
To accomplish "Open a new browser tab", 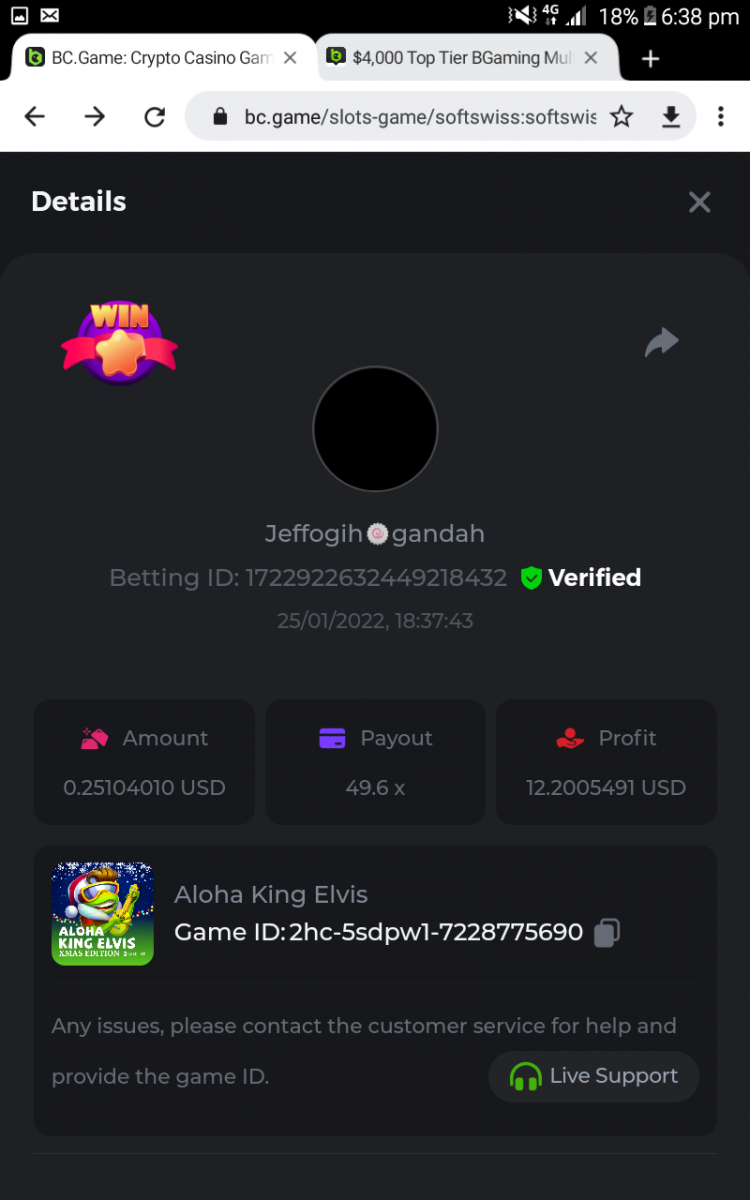I will [x=650, y=59].
